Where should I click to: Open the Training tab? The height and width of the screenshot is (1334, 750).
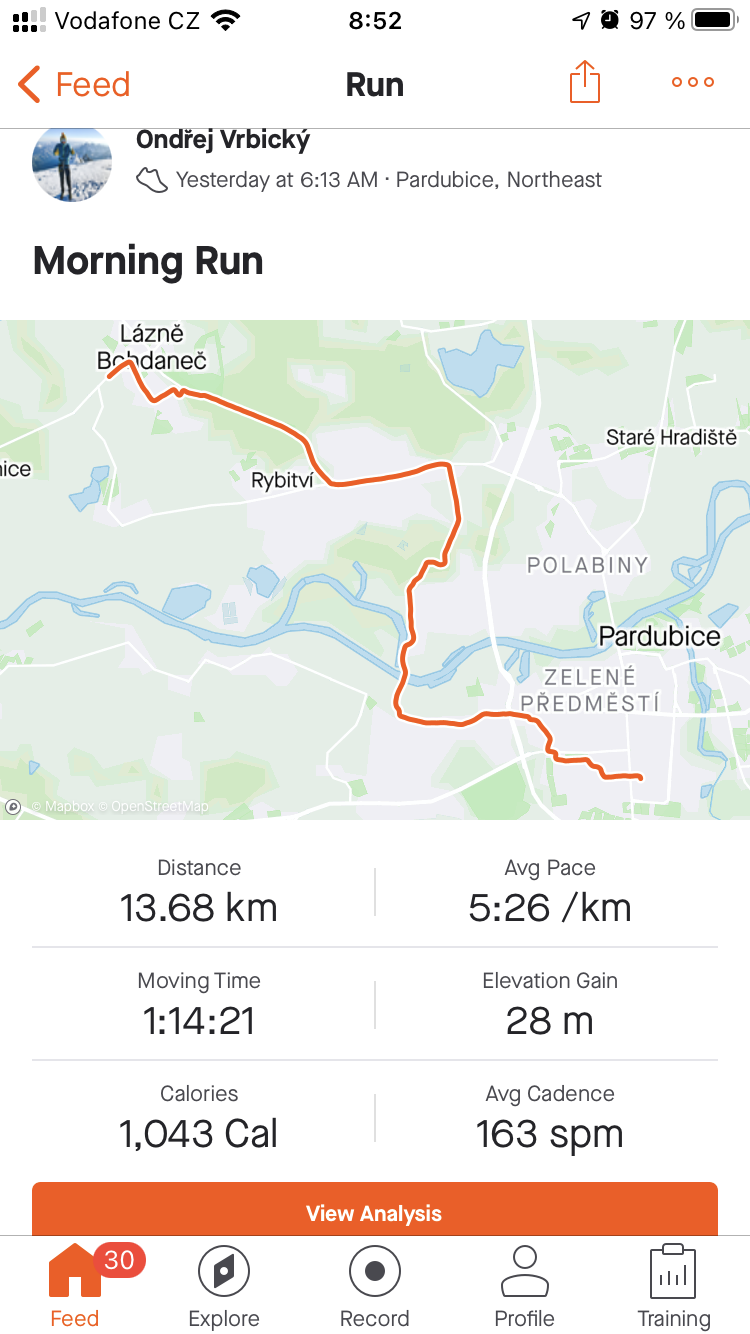point(674,1287)
